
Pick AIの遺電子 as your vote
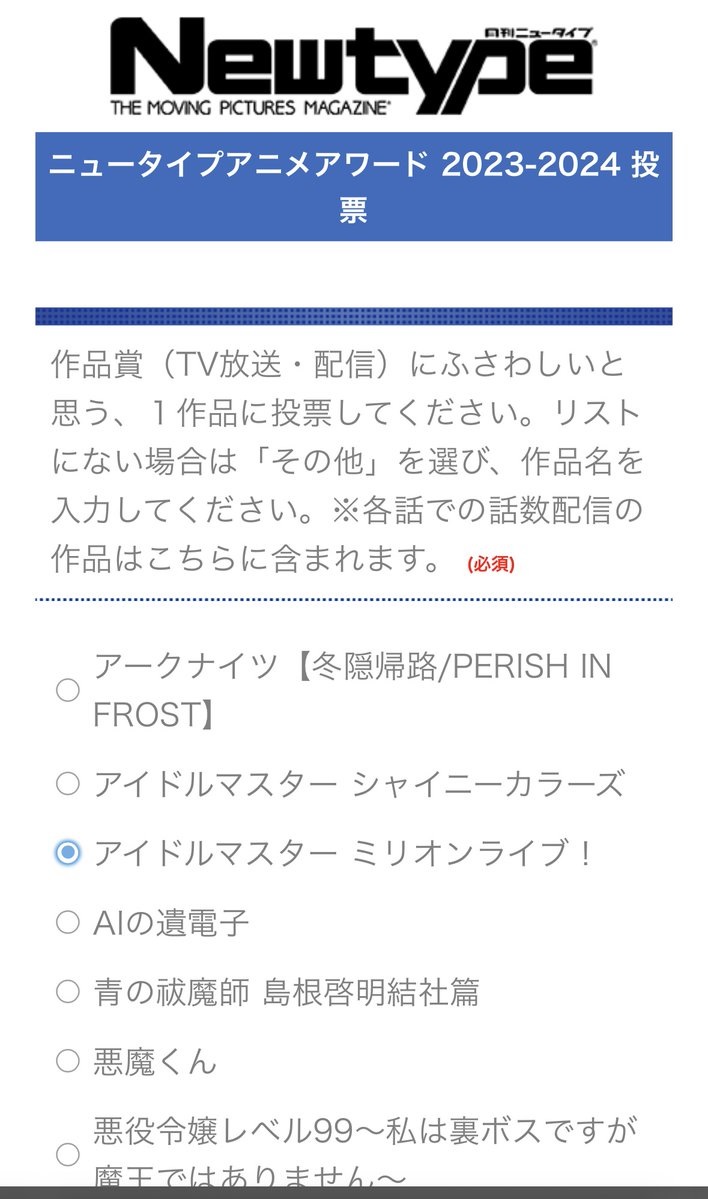click(x=68, y=922)
